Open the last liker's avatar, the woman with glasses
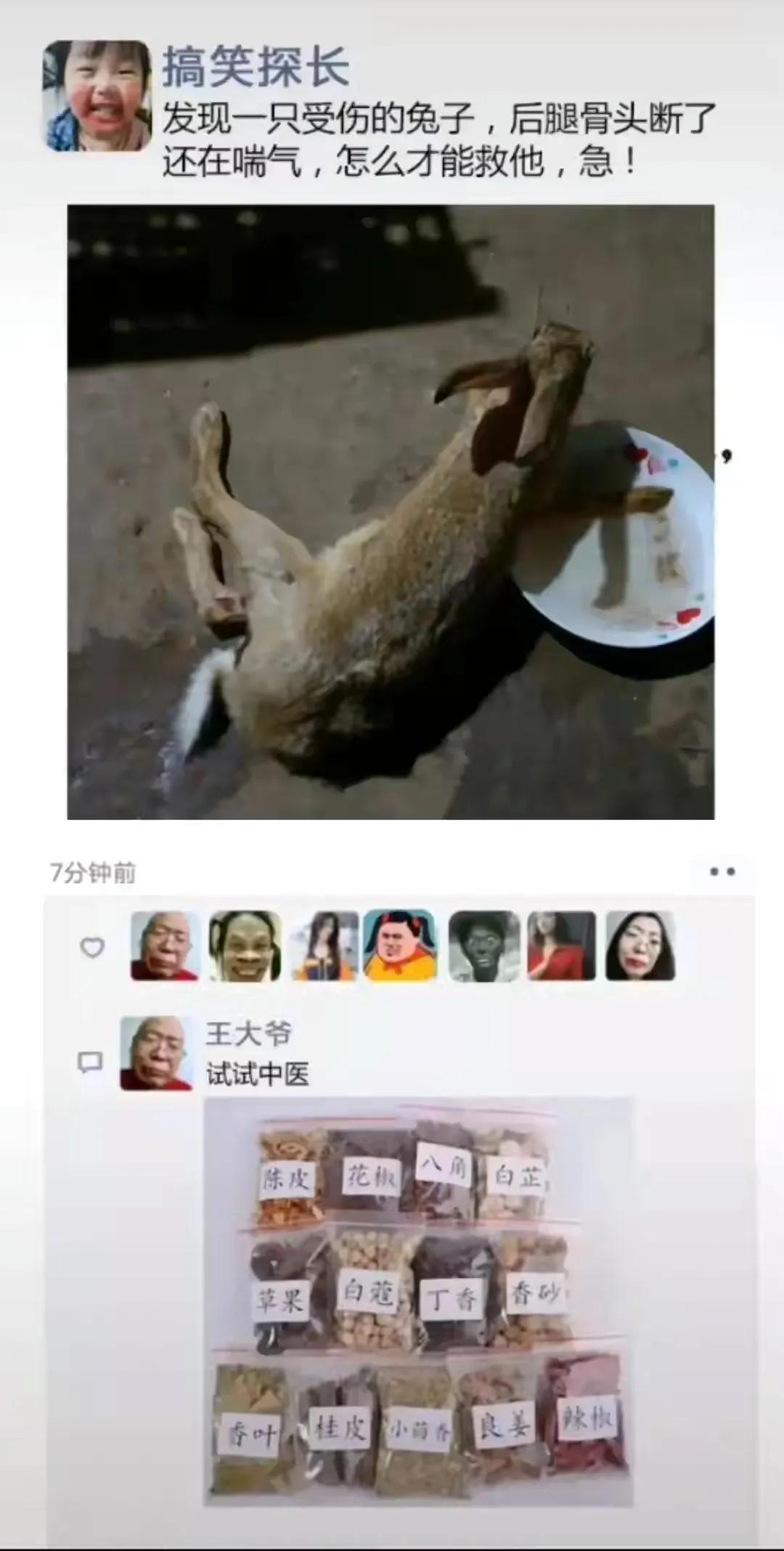This screenshot has width=784, height=1551. [640, 946]
